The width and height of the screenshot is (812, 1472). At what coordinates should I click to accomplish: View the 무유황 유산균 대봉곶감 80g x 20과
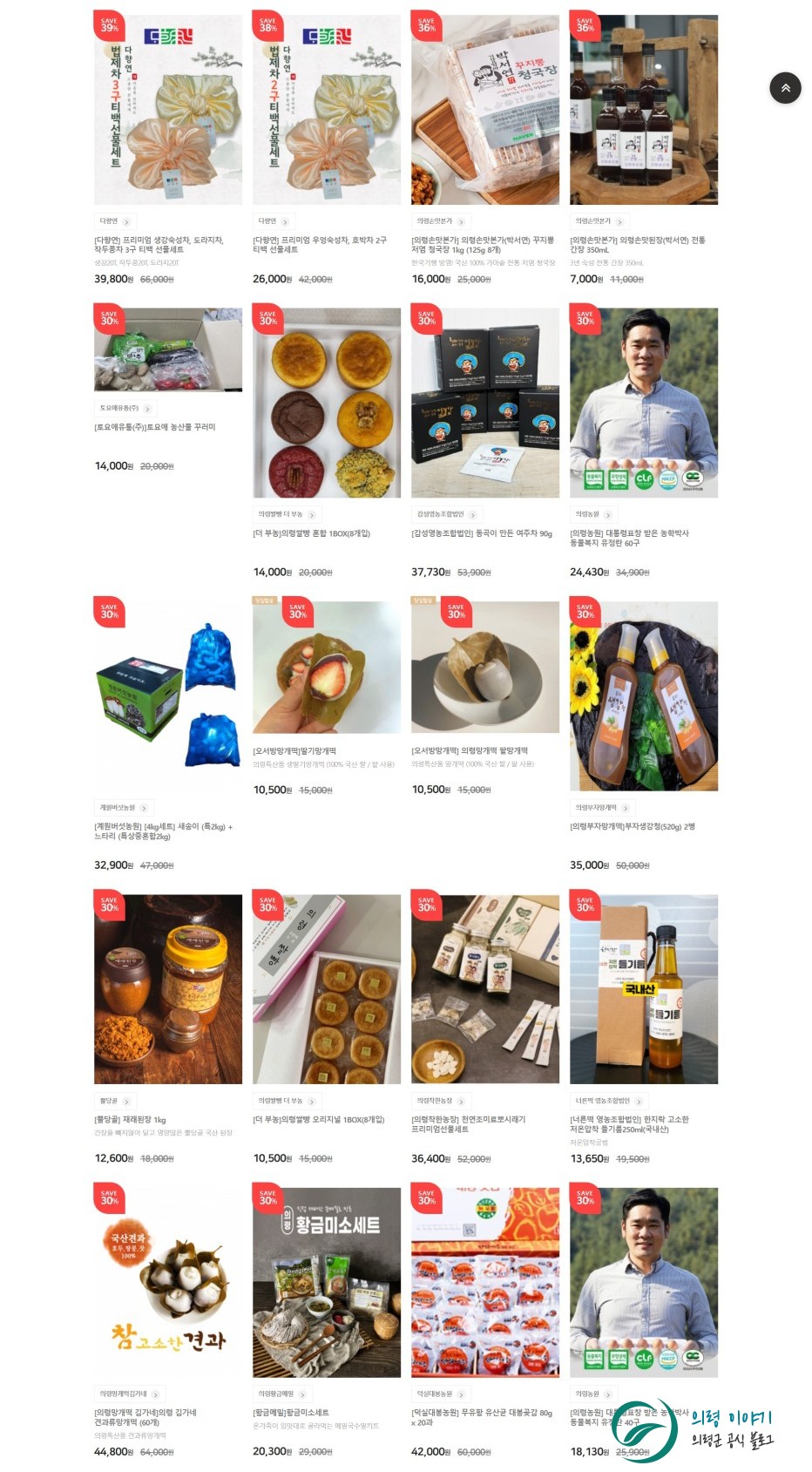pos(485,1282)
